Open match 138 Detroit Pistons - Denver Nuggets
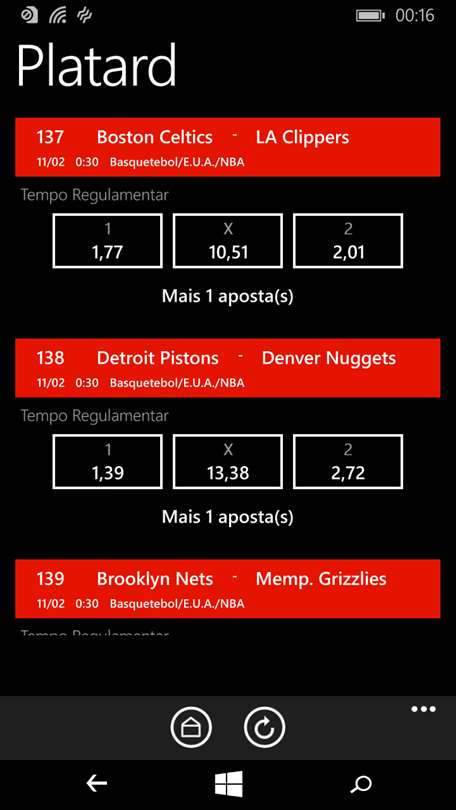 click(228, 368)
